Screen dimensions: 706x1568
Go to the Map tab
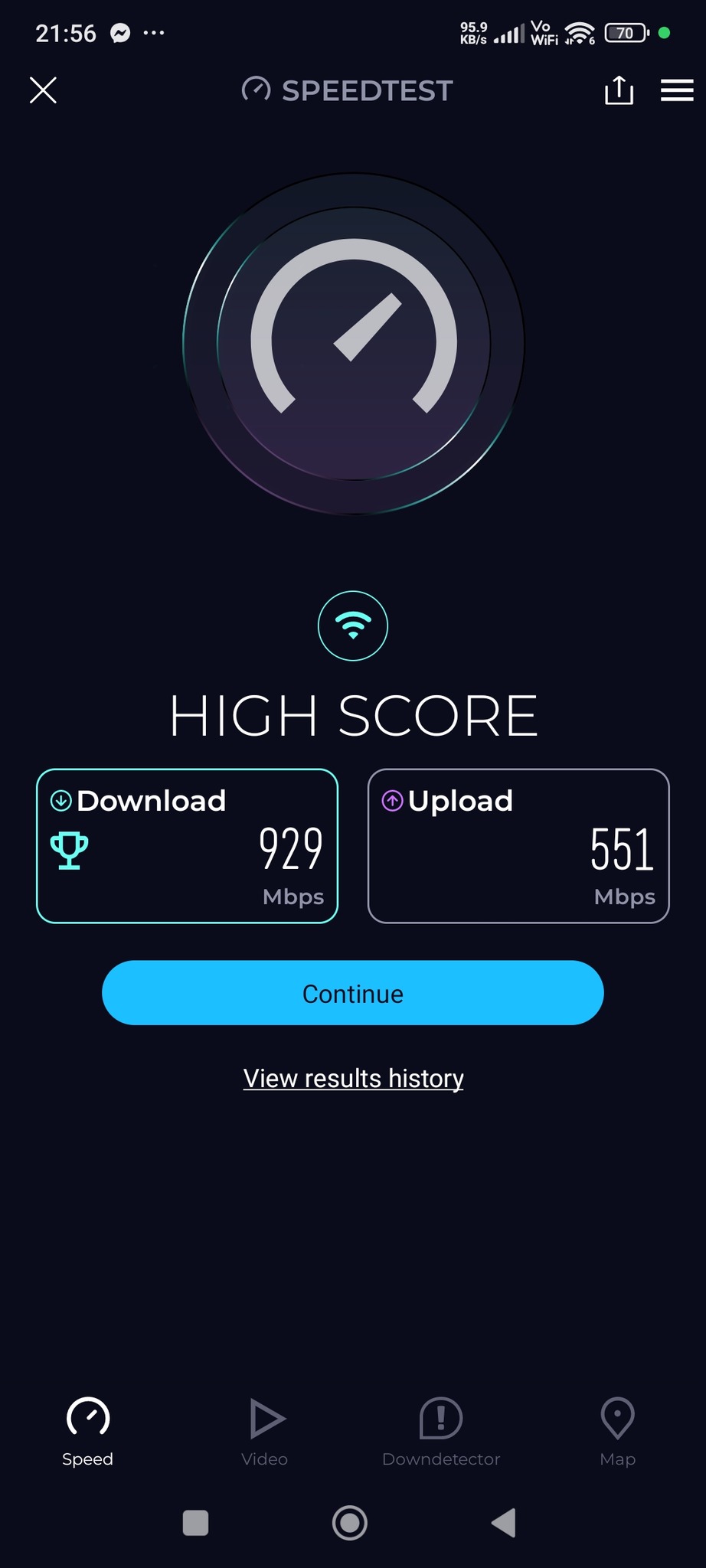617,1430
